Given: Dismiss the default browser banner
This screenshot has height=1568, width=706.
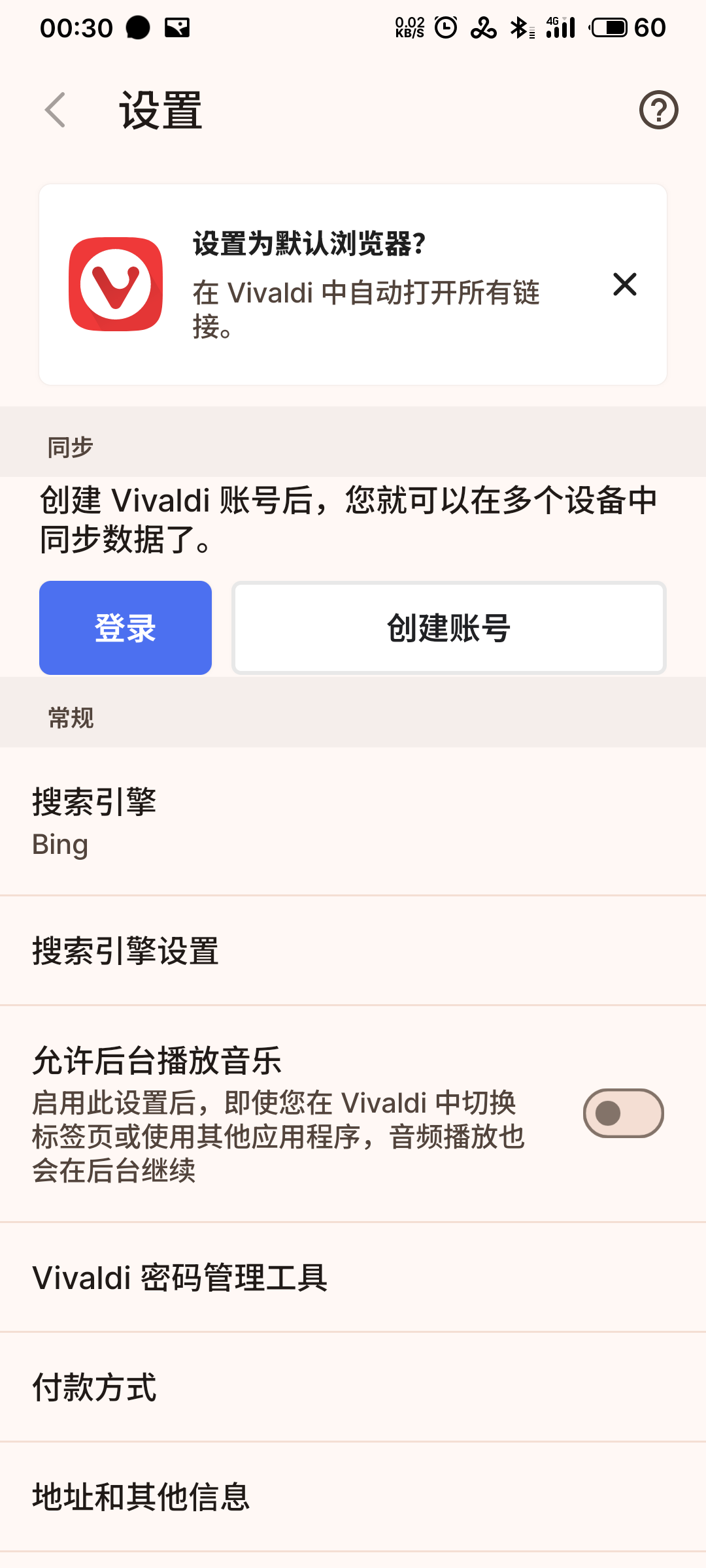Looking at the screenshot, I should tap(624, 284).
